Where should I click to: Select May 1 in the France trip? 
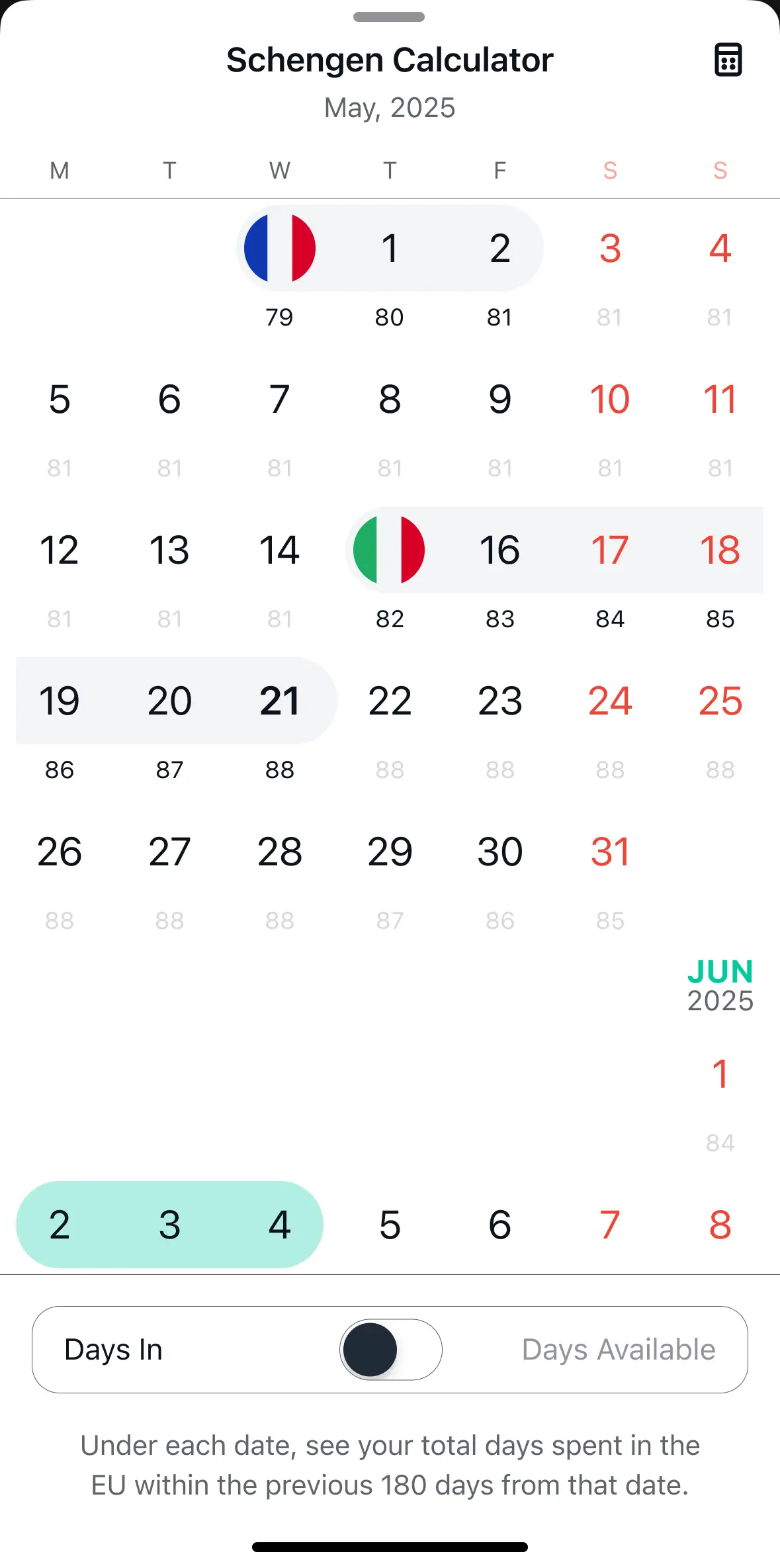click(390, 249)
